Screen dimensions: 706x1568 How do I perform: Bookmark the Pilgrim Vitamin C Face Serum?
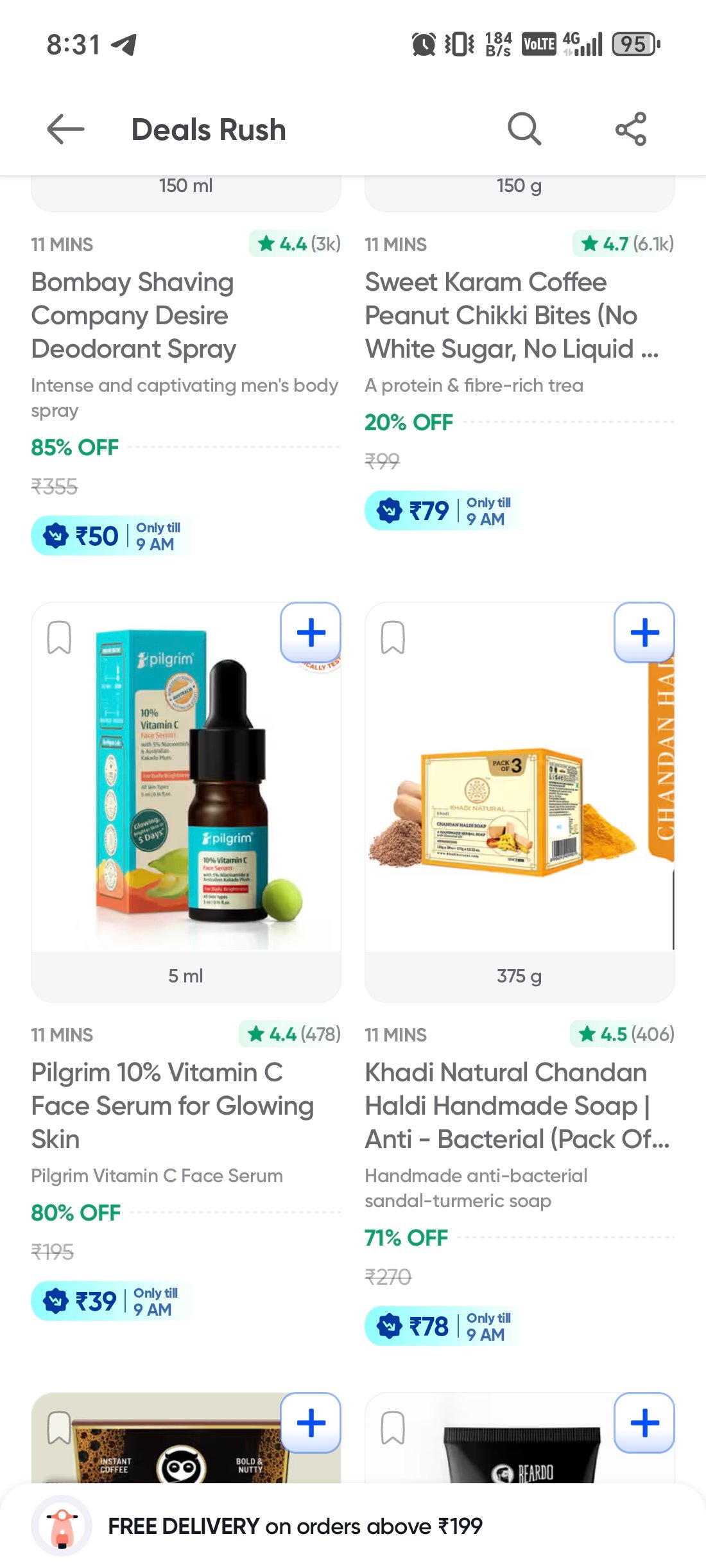pyautogui.click(x=59, y=637)
